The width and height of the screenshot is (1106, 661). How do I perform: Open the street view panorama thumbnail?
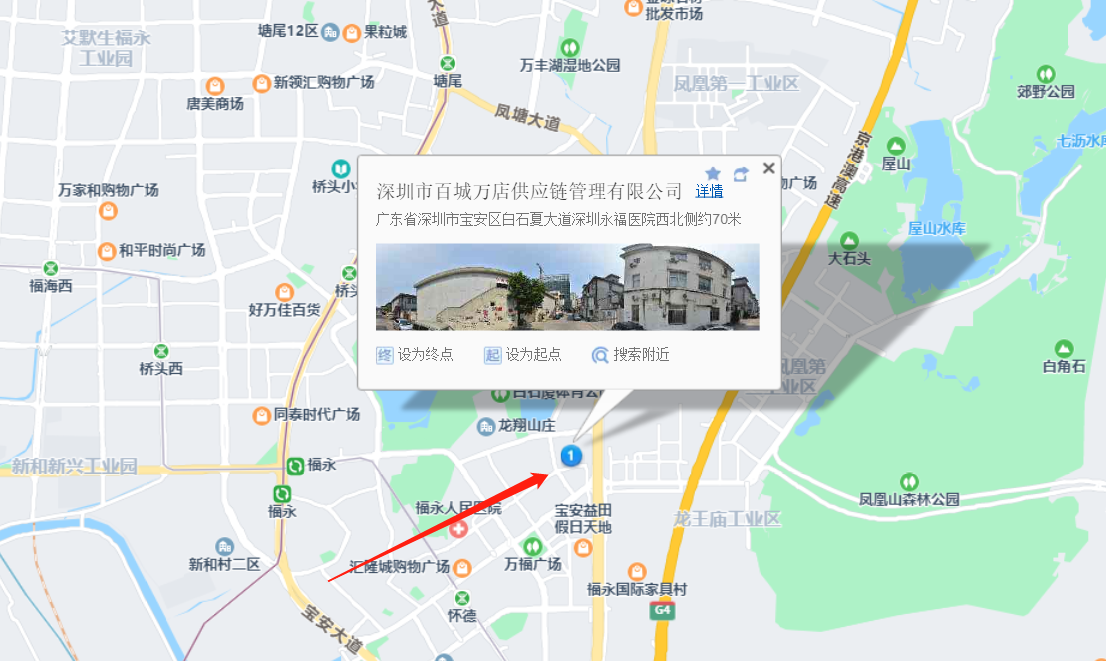(x=567, y=287)
